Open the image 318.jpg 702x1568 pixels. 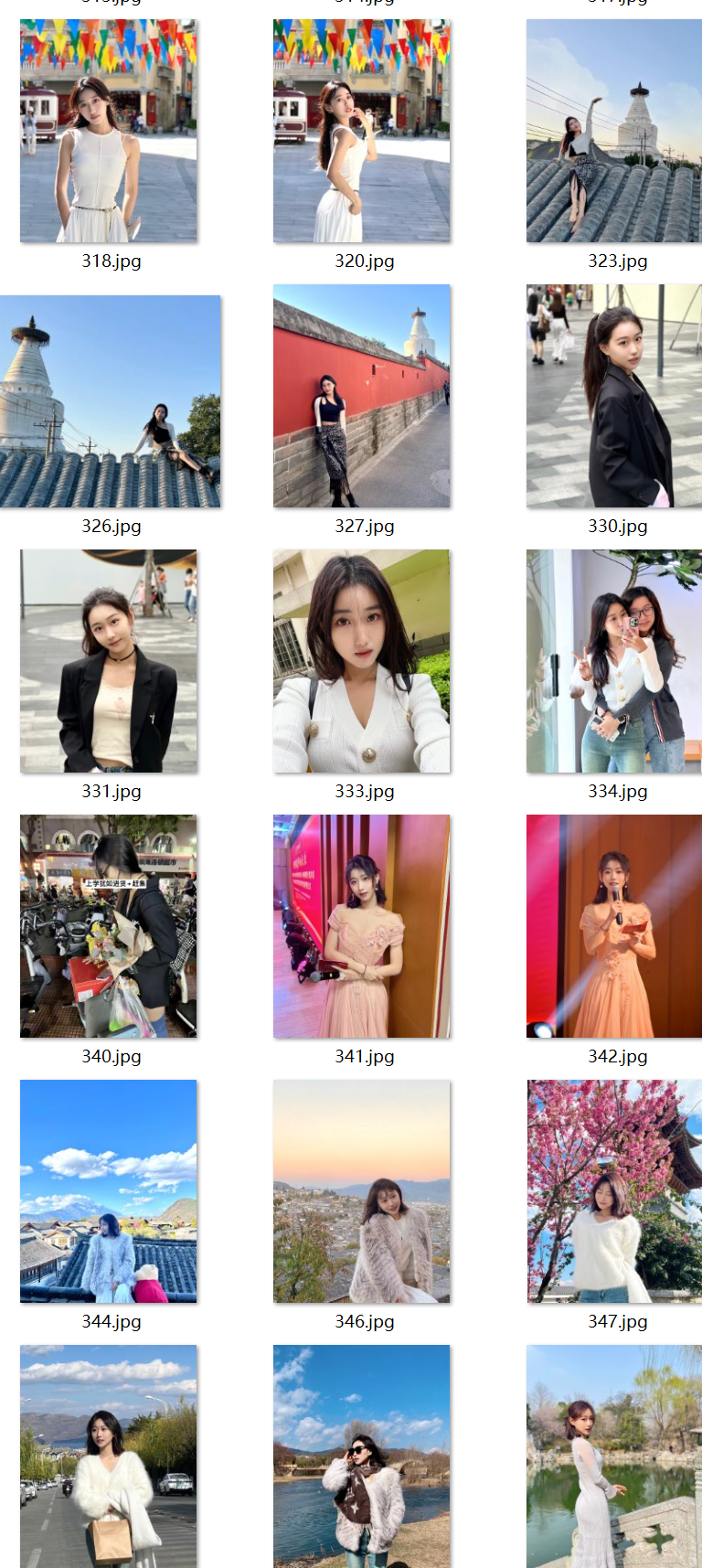[x=109, y=131]
